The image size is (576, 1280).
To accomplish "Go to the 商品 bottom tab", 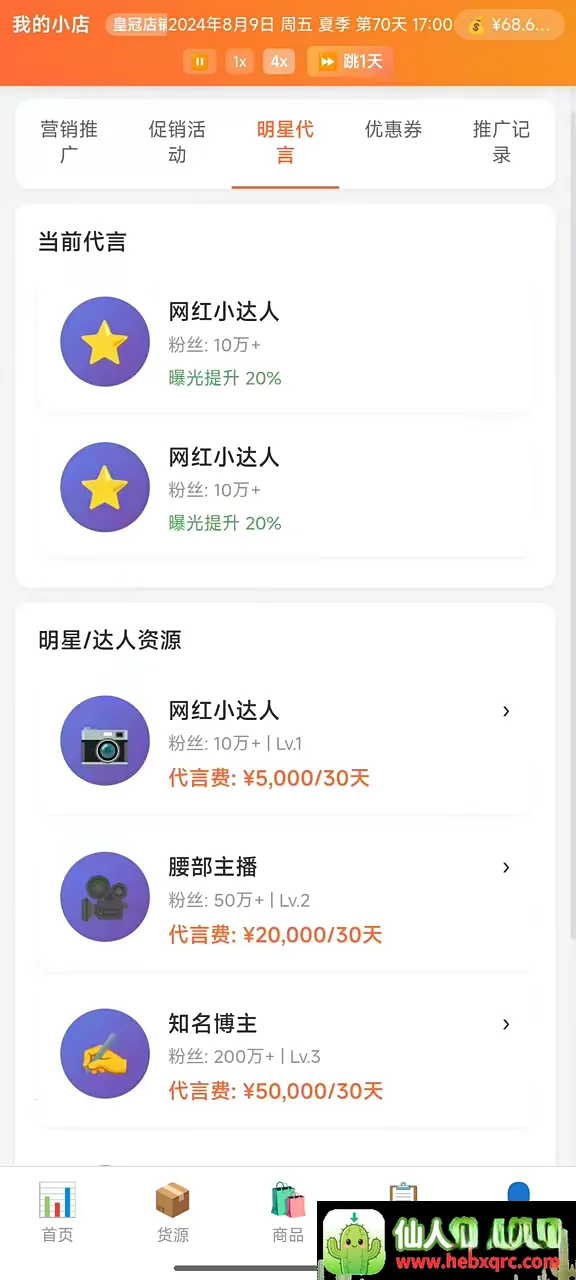I will click(288, 1212).
